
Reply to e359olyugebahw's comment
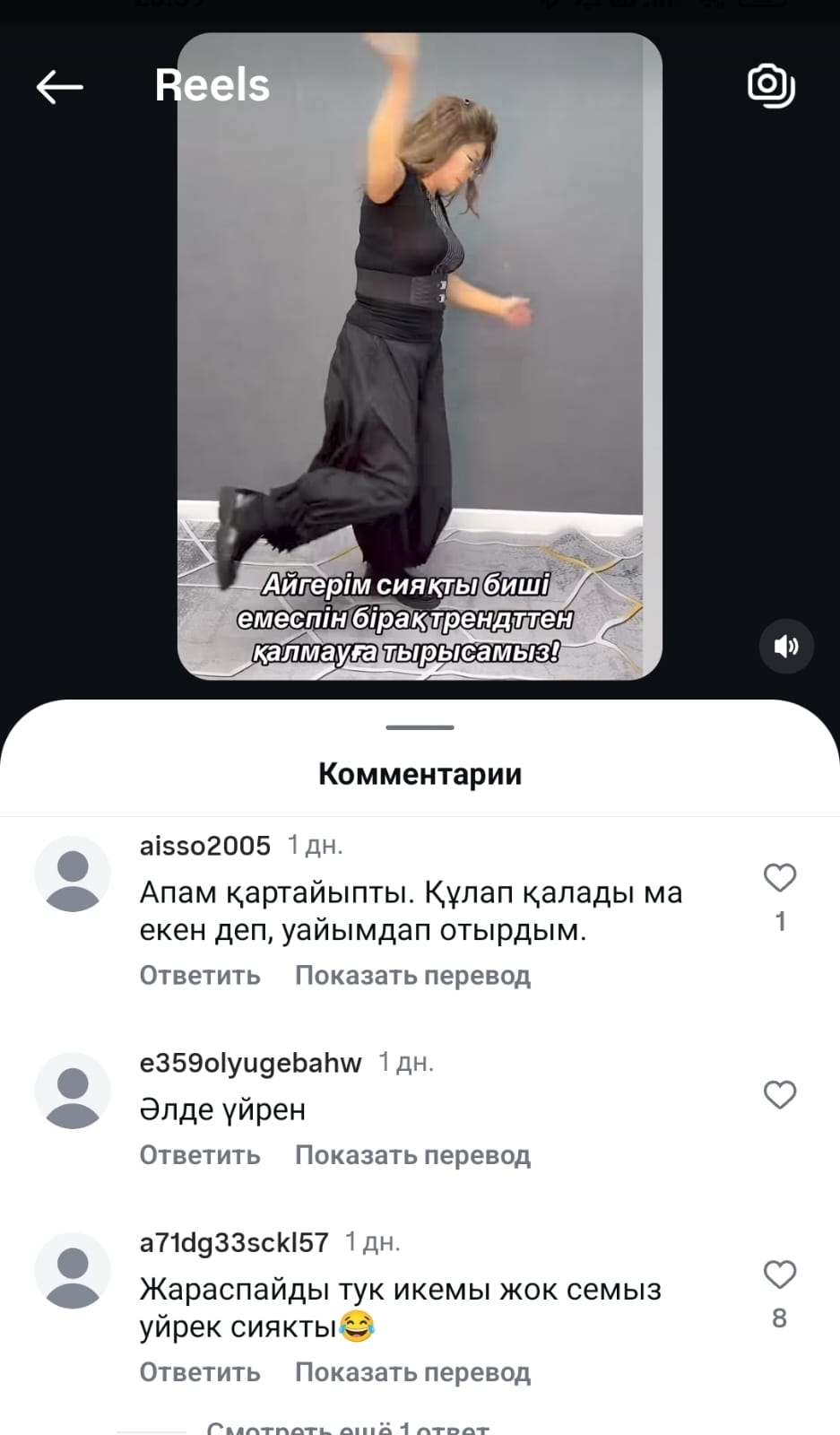click(x=199, y=1155)
